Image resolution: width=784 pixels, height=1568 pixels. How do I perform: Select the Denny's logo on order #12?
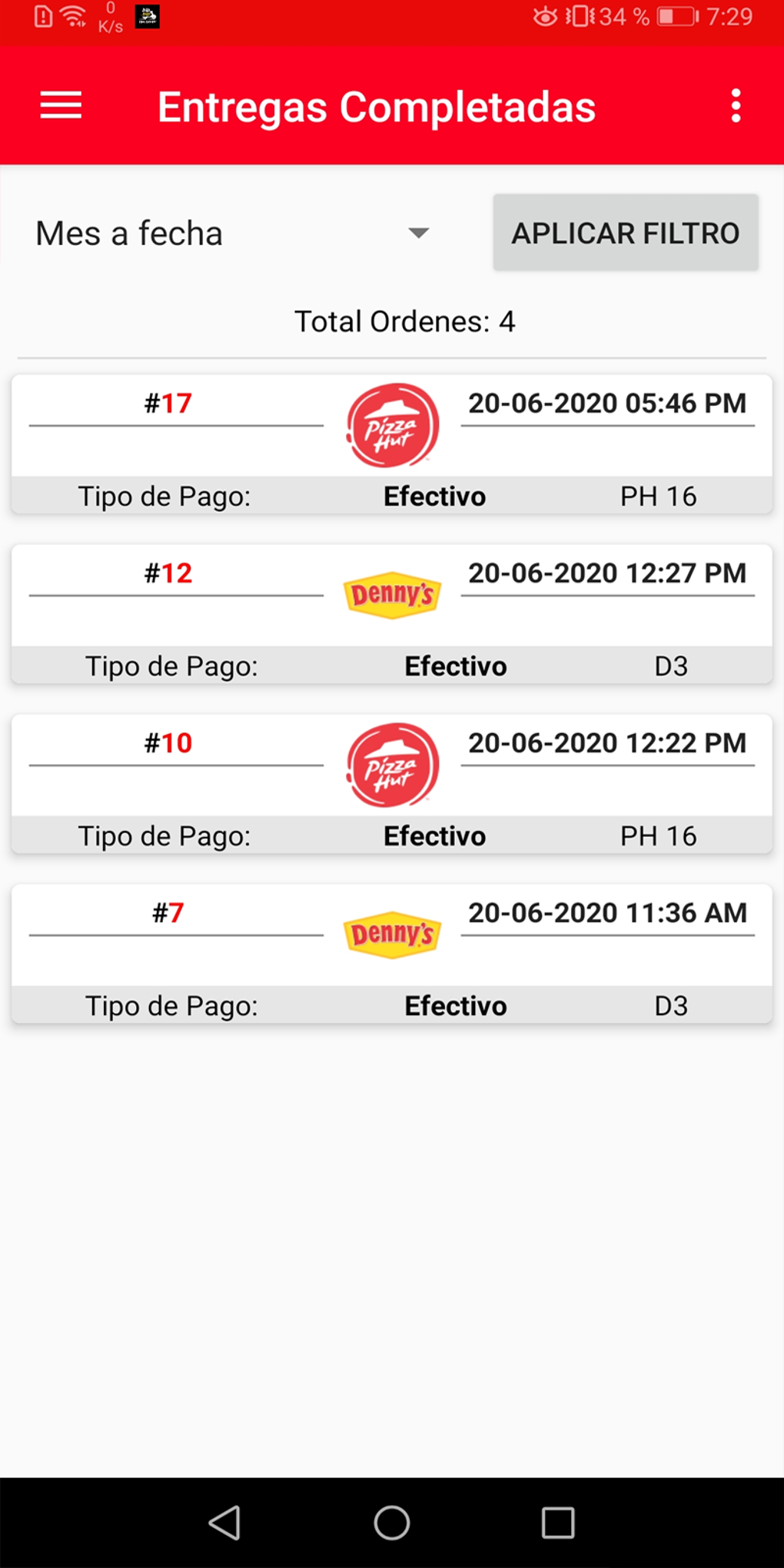[392, 593]
